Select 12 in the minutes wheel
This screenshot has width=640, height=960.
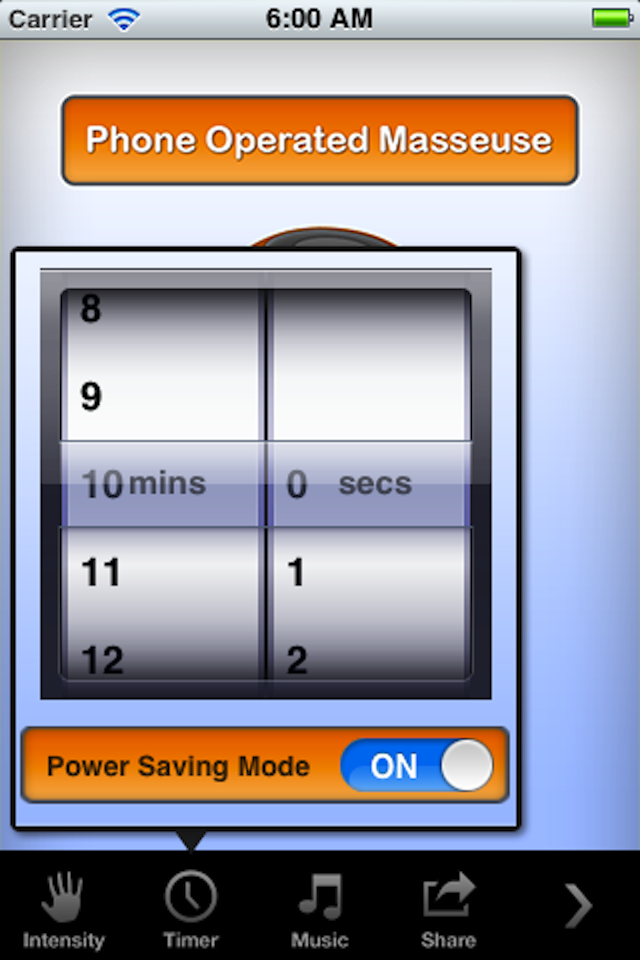tap(160, 659)
